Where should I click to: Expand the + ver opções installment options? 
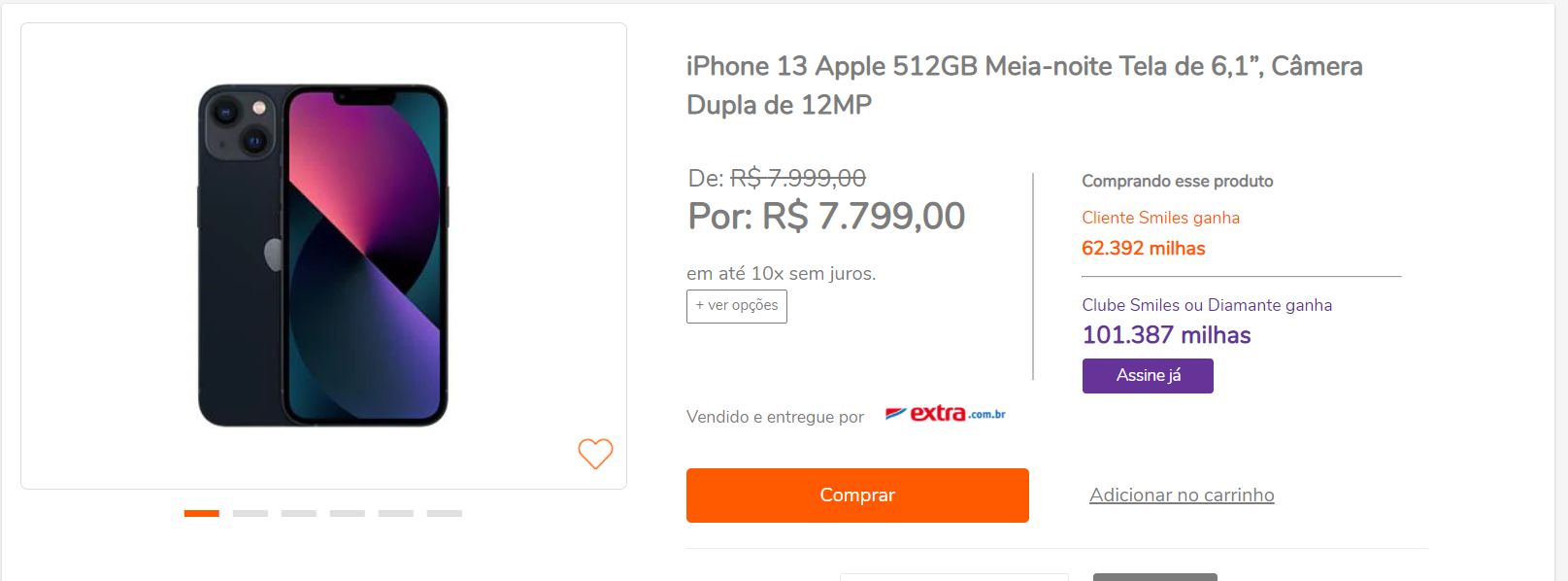pyautogui.click(x=736, y=306)
